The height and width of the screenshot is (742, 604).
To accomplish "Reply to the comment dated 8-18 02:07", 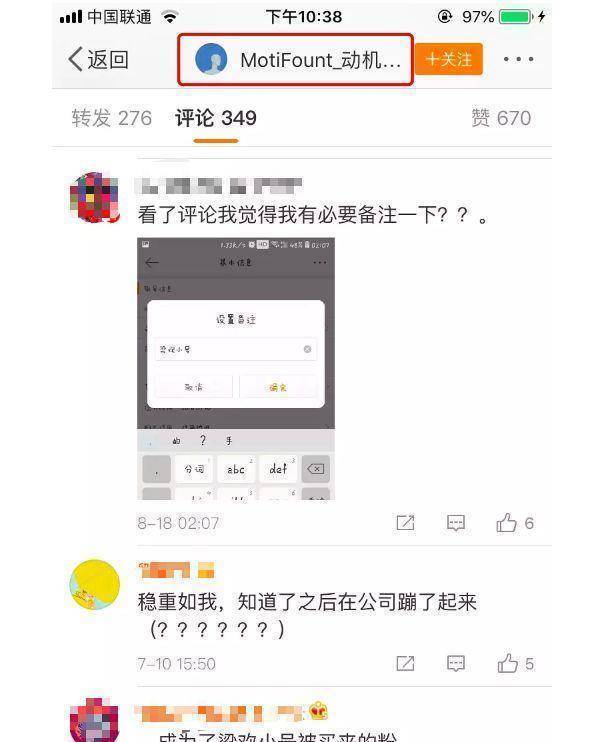I will pos(456,523).
